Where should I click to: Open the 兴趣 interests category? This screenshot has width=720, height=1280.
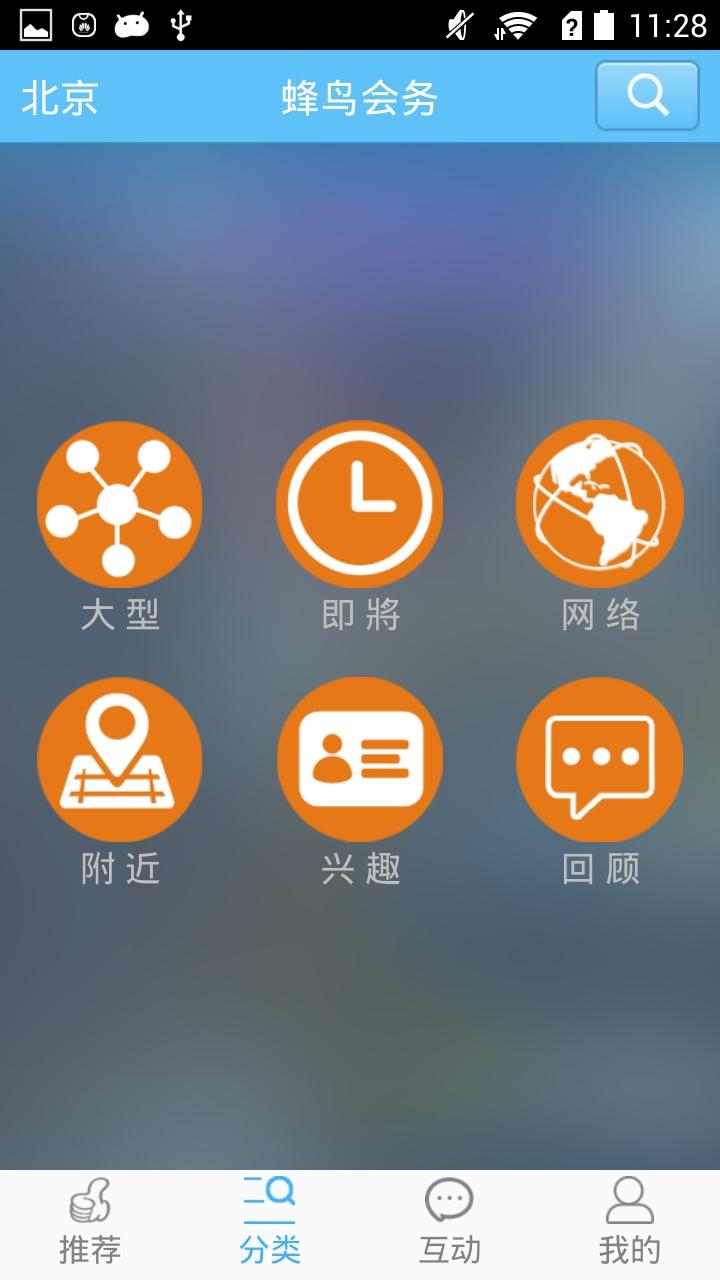coord(360,760)
